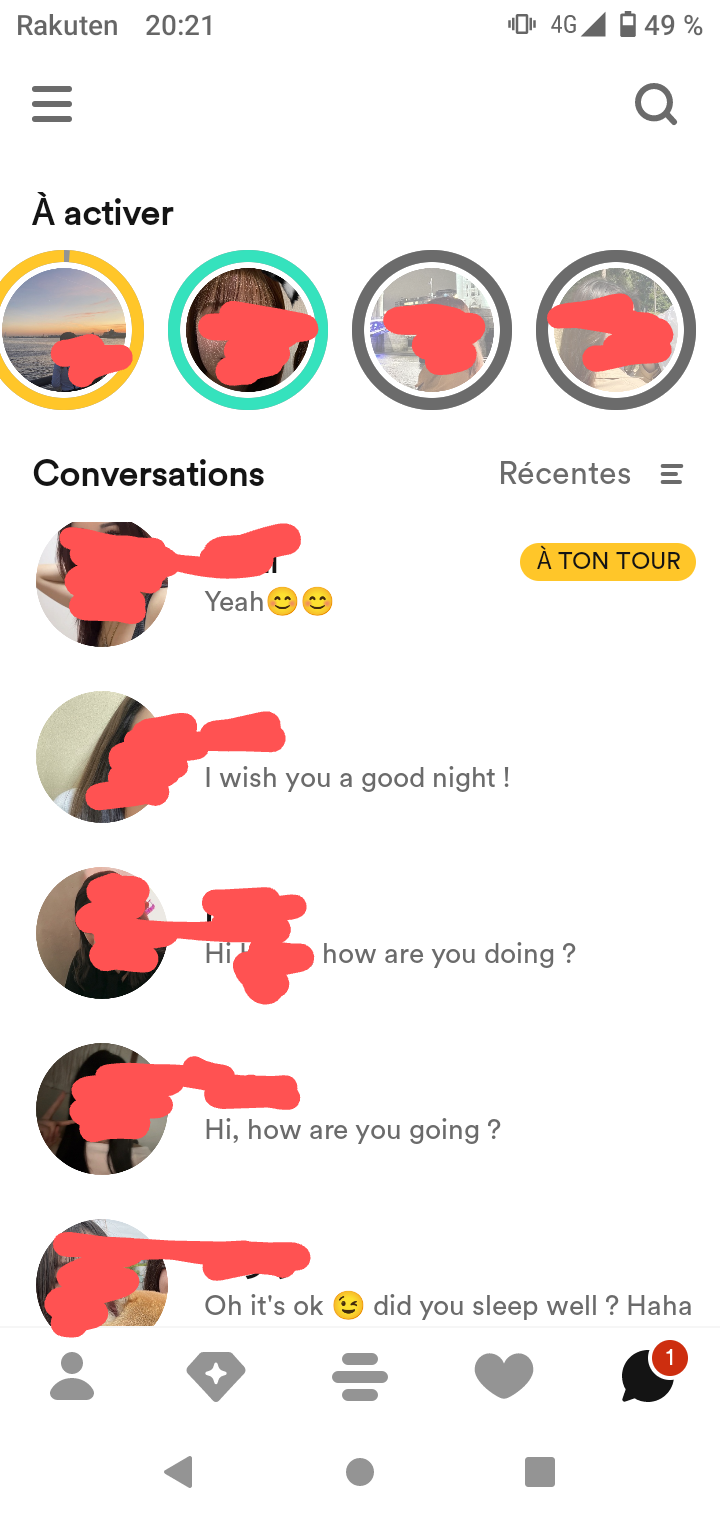
Task: Open chat "Hi, how are you going ?"
Action: click(360, 1110)
